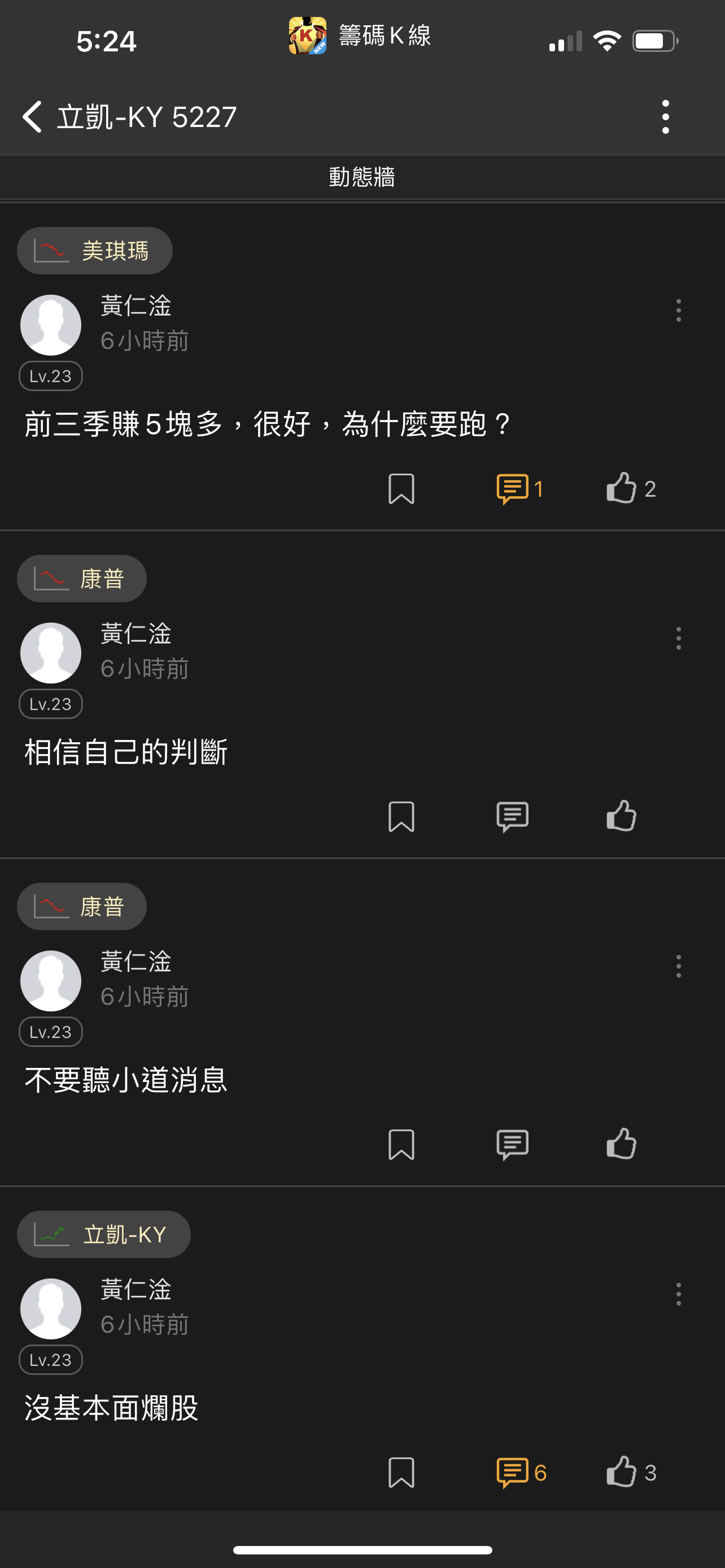Screen dimensions: 725x1568
Task: Open the 美琪瑪 stock tag
Action: pyautogui.click(x=94, y=249)
